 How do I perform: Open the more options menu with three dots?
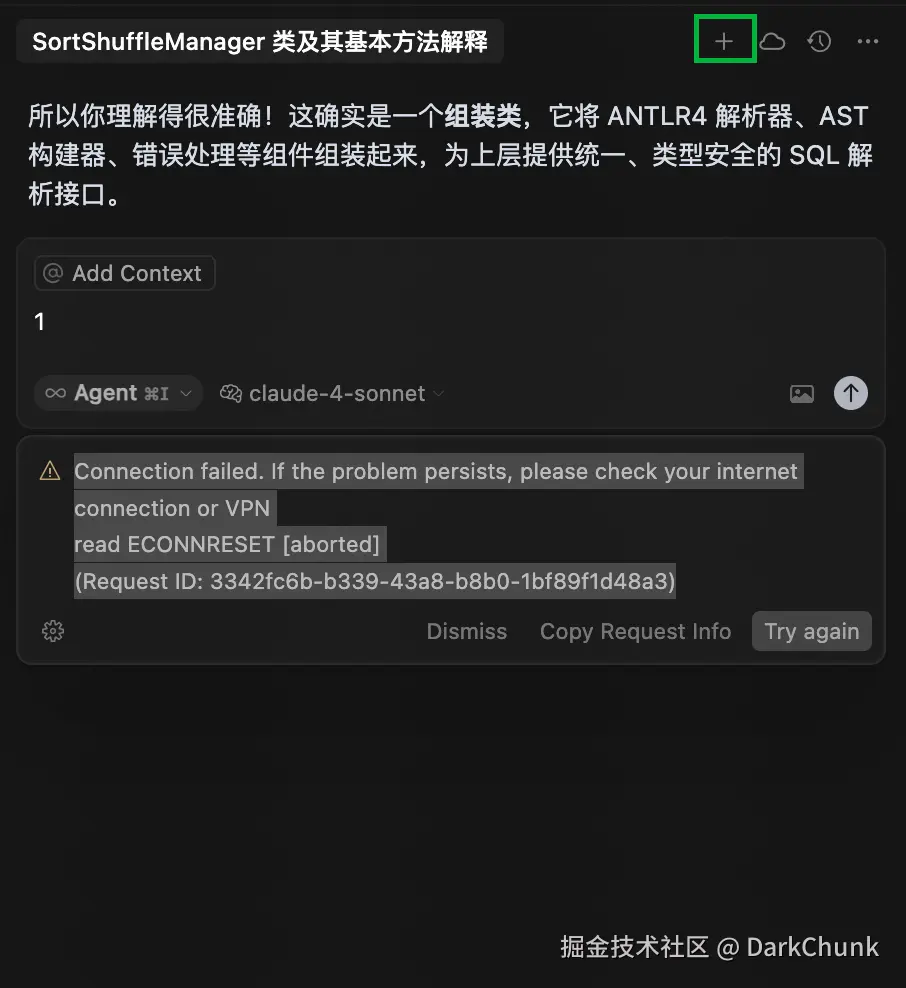867,41
